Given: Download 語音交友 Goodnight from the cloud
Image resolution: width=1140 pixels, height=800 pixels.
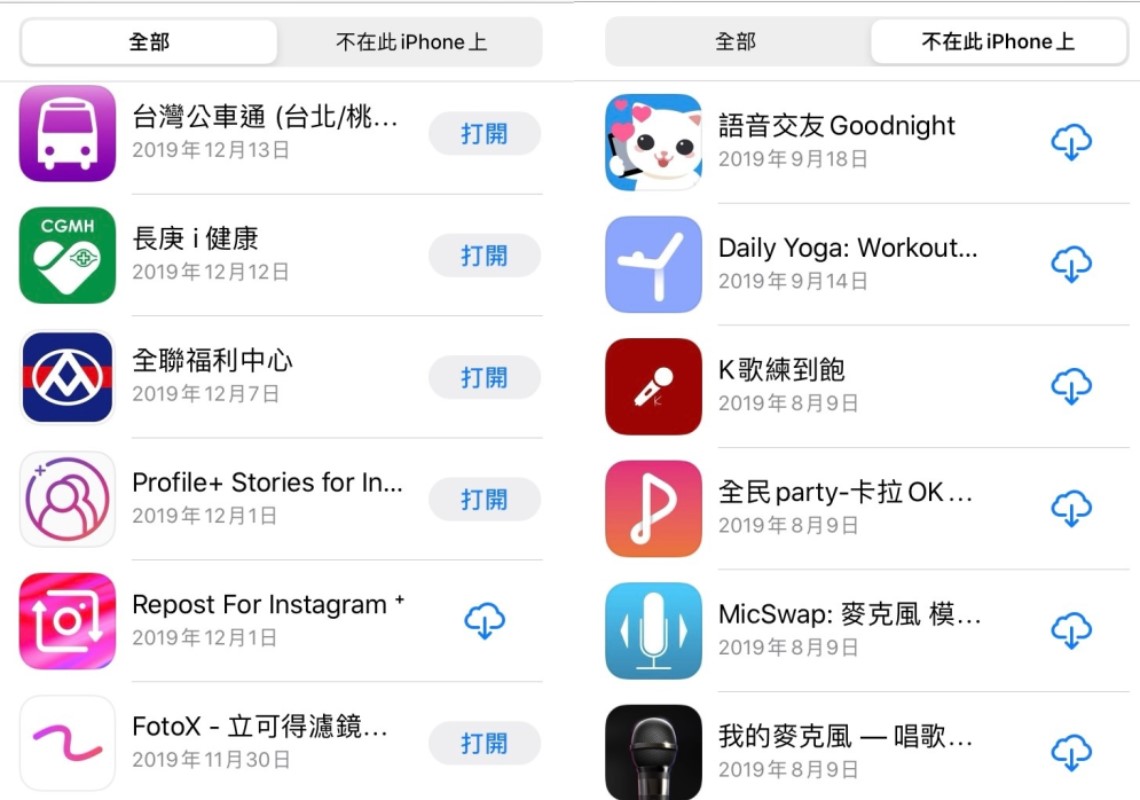Looking at the screenshot, I should (1071, 144).
